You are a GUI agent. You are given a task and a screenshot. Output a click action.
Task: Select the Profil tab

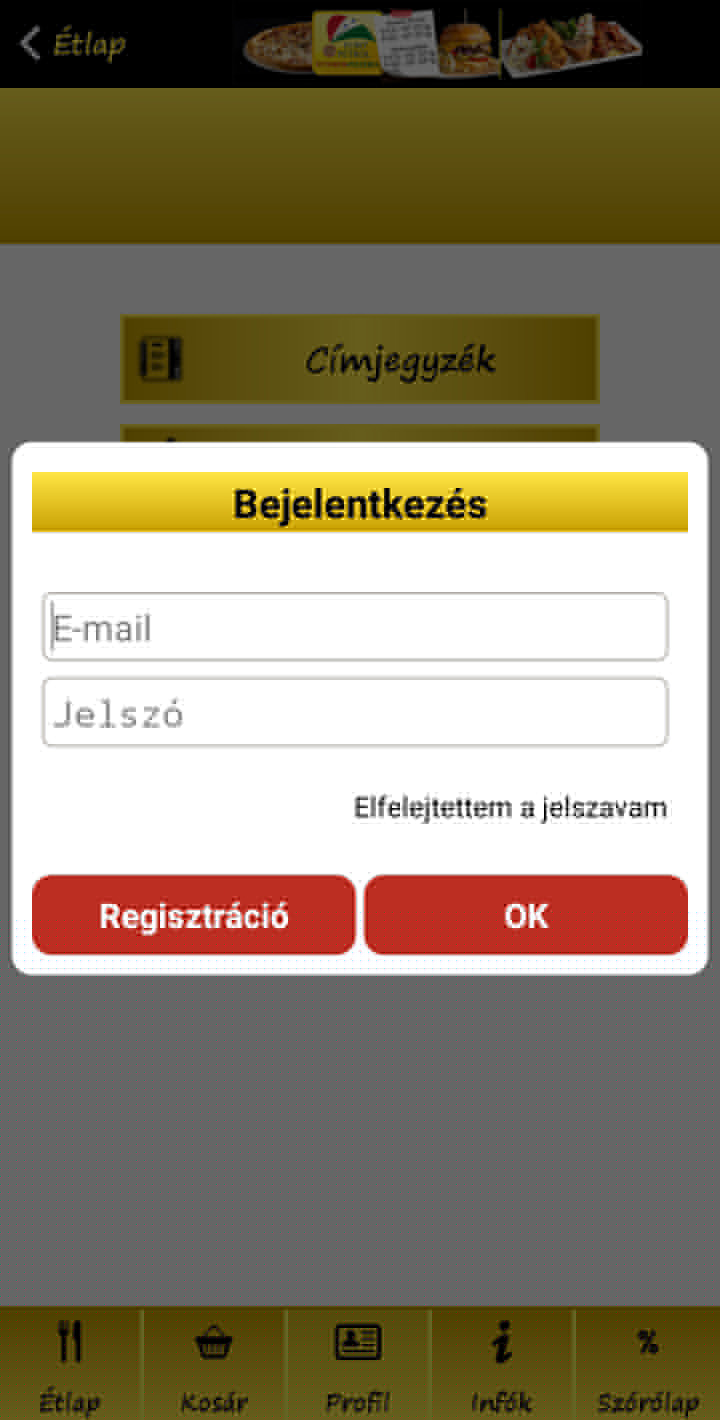coord(358,1364)
